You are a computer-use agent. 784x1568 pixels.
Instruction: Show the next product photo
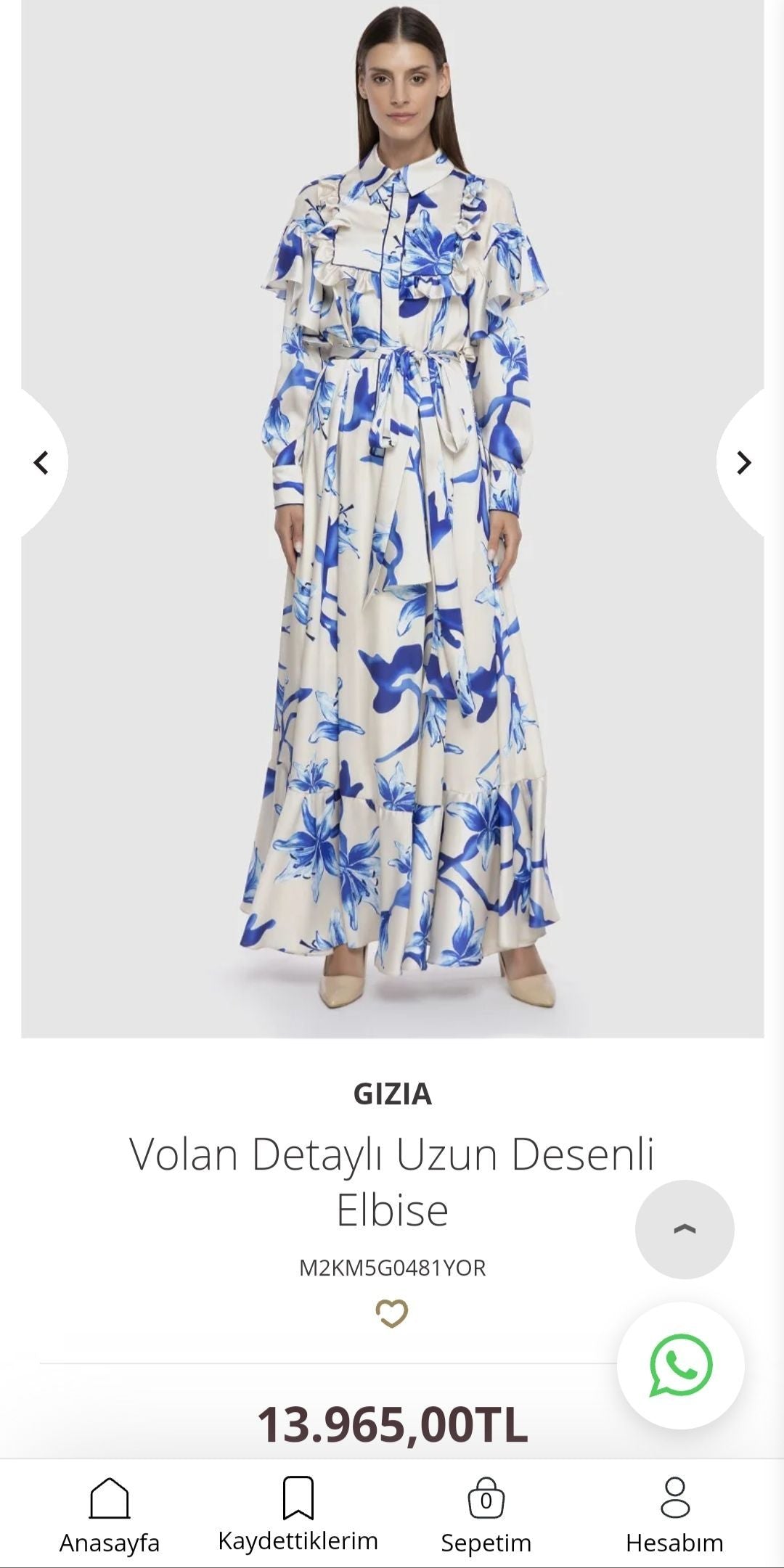click(743, 463)
